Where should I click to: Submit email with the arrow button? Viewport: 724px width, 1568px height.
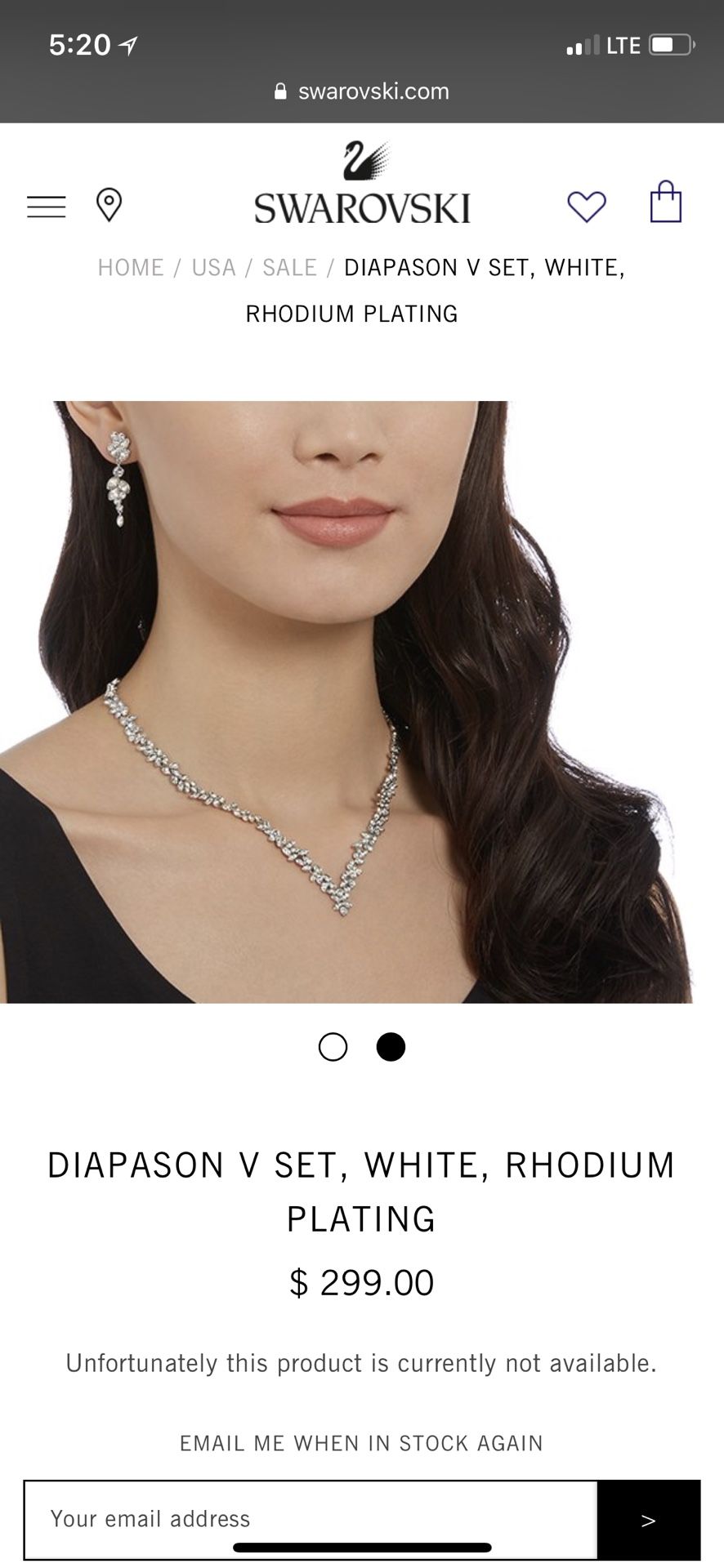coord(649,1520)
